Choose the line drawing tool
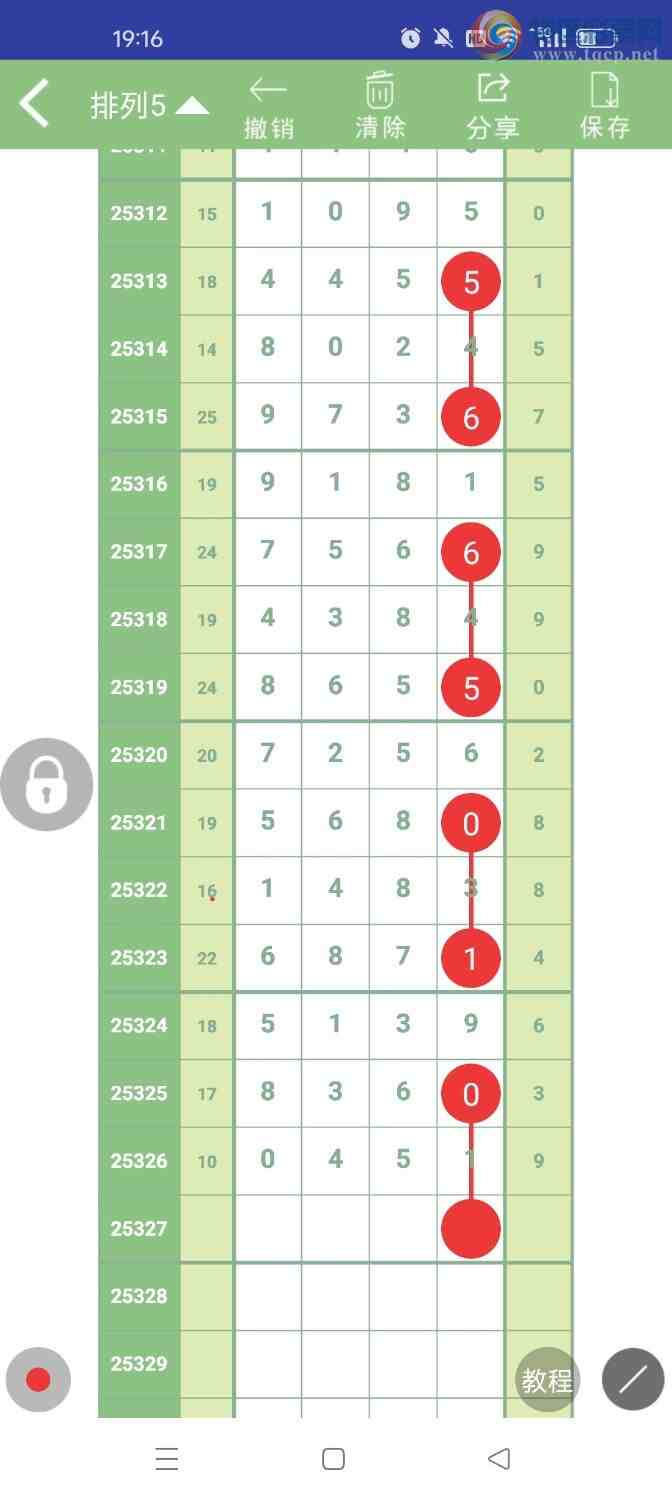The width and height of the screenshot is (672, 1500). (633, 1380)
